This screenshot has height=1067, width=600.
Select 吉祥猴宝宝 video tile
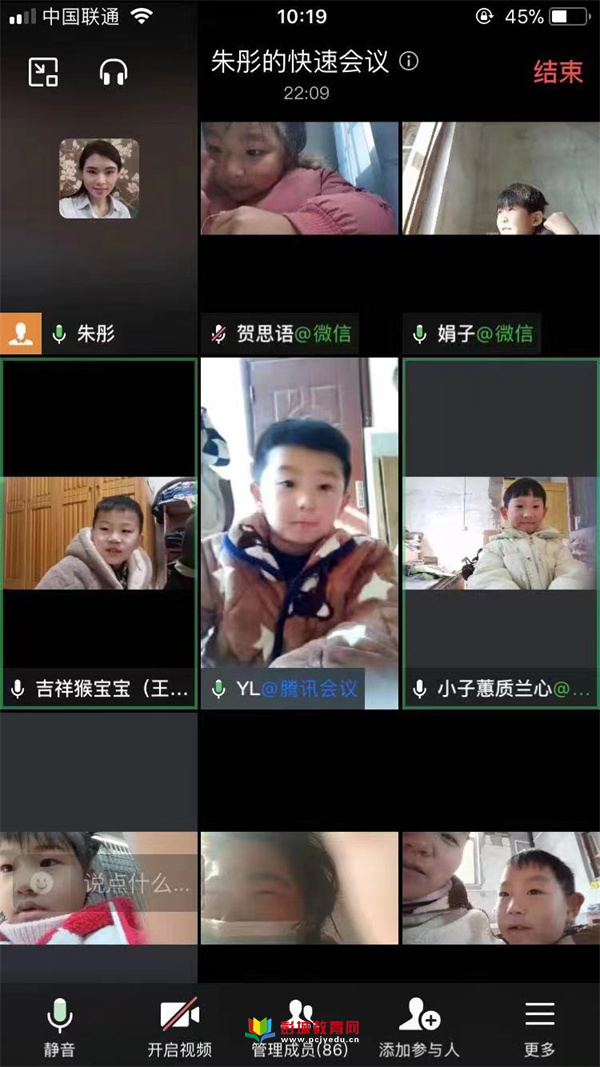tap(98, 533)
